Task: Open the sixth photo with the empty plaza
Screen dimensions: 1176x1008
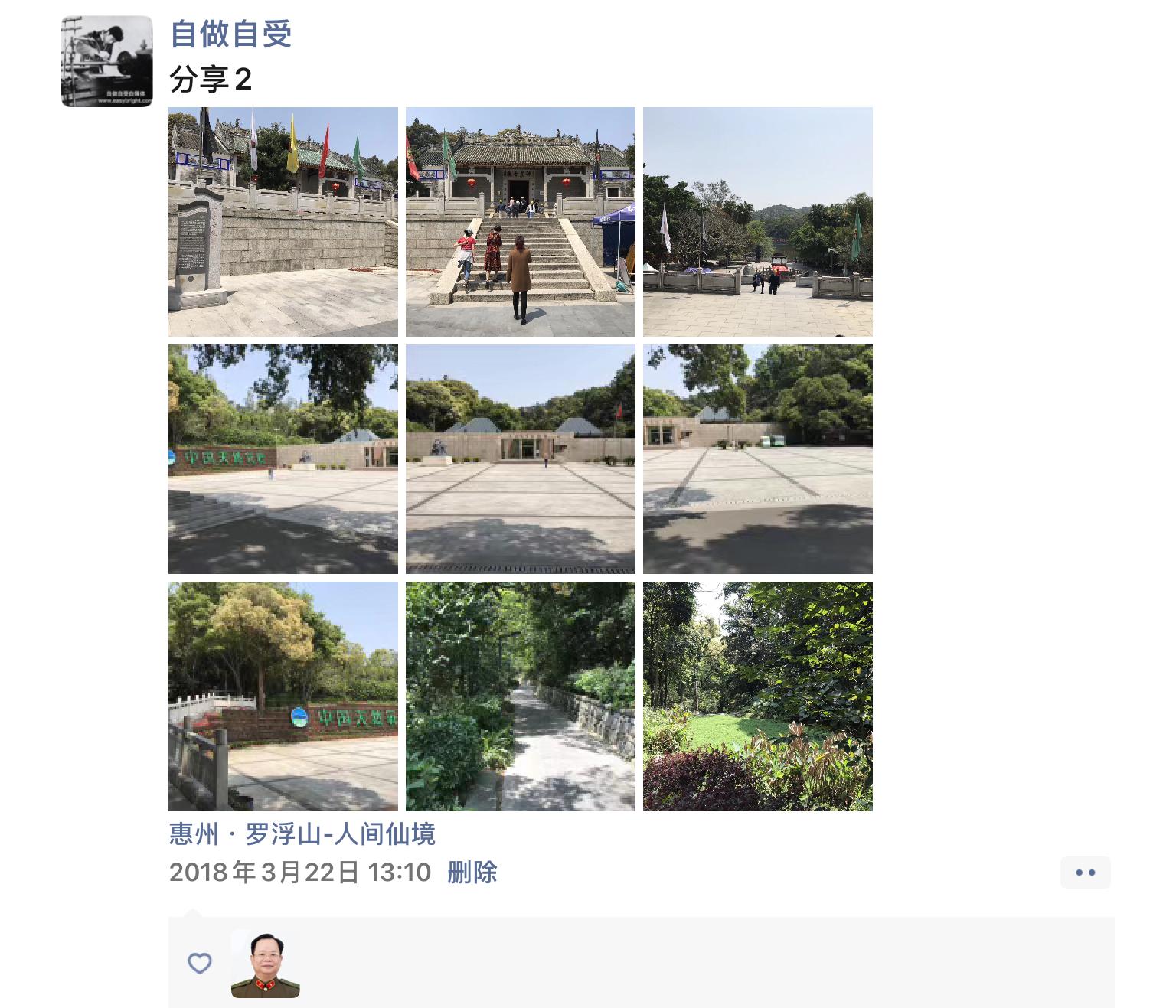Action: coord(758,459)
